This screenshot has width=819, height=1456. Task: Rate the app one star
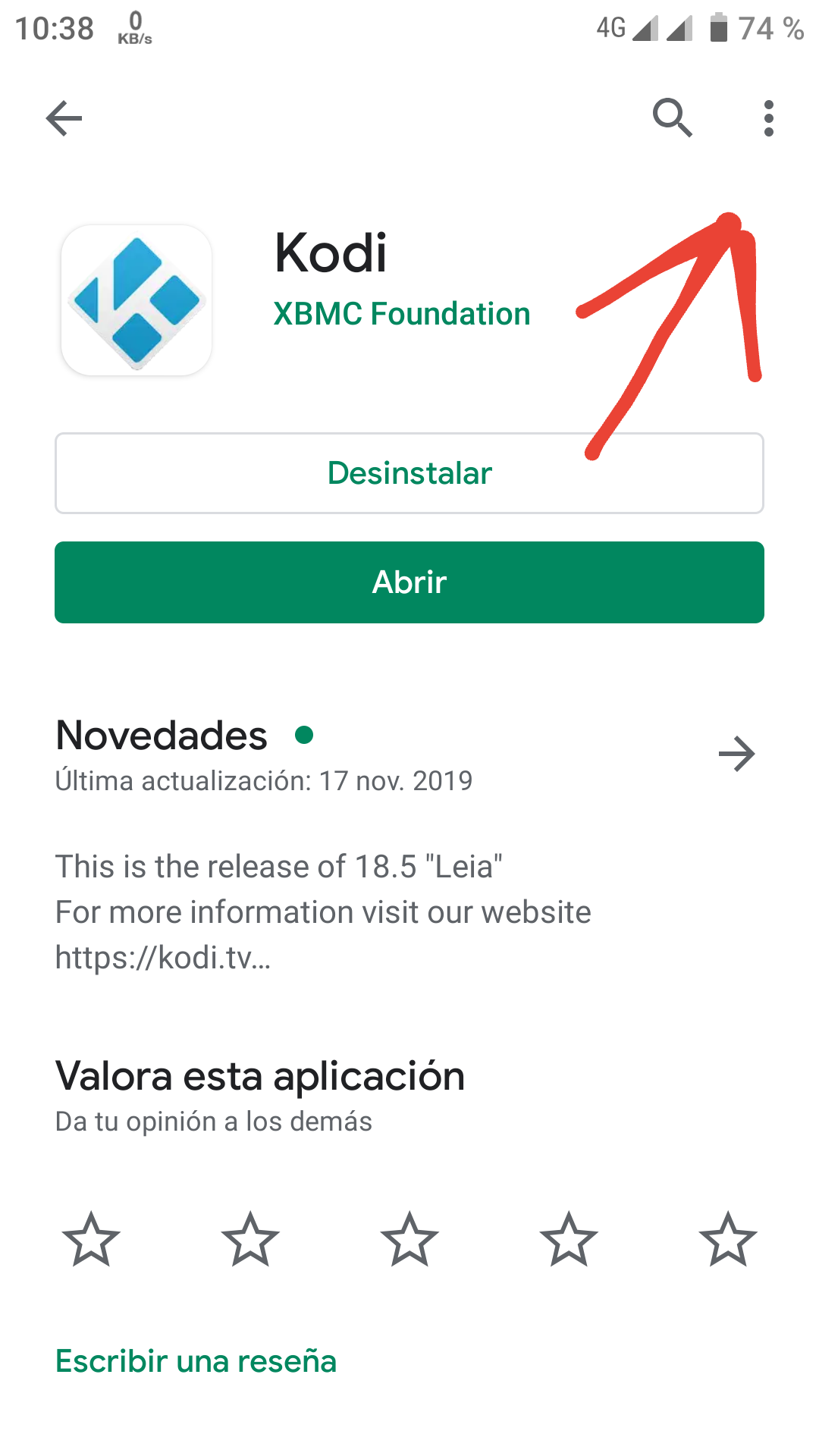coord(91,1240)
